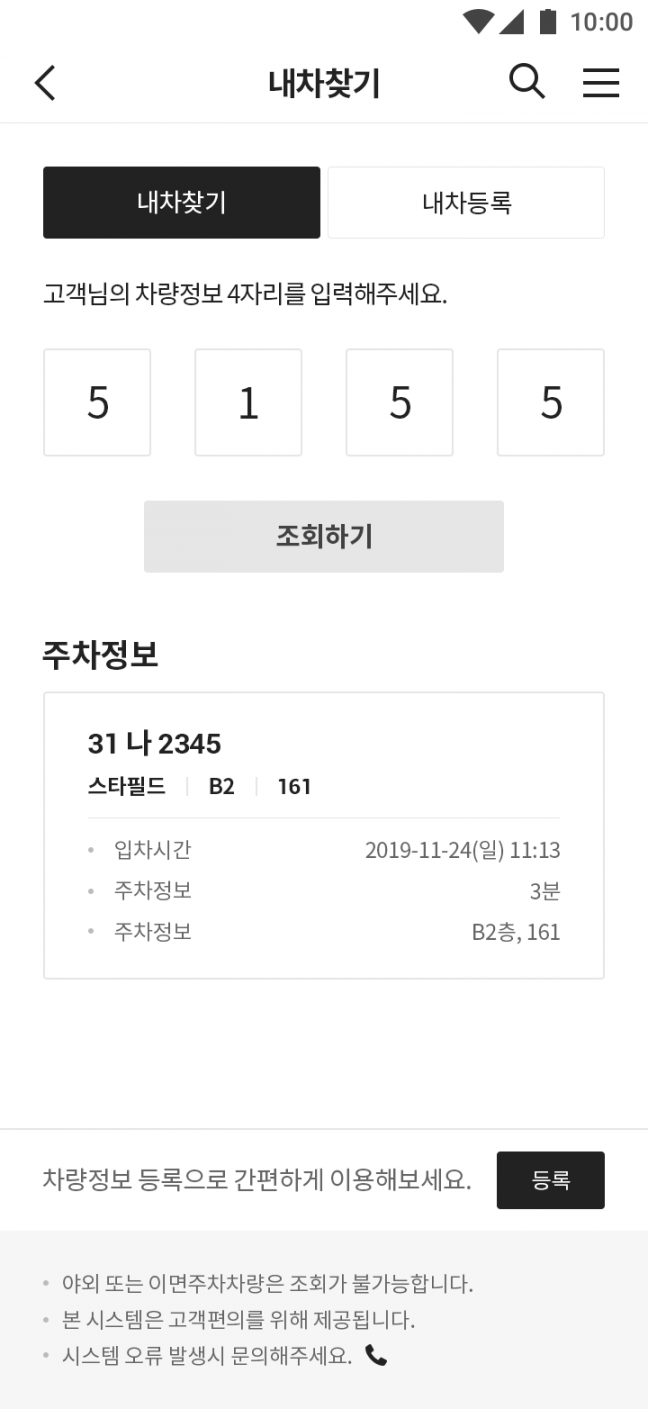Tap the digit box showing 1

point(248,403)
